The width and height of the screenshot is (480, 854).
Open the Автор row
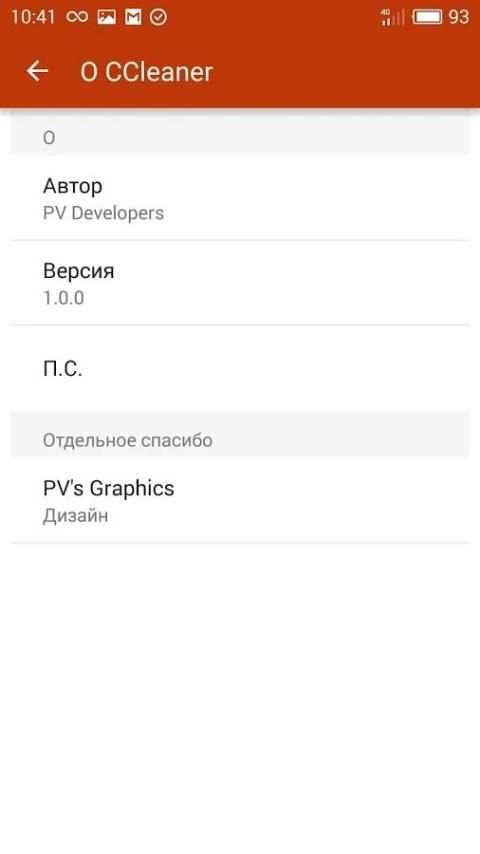240,198
